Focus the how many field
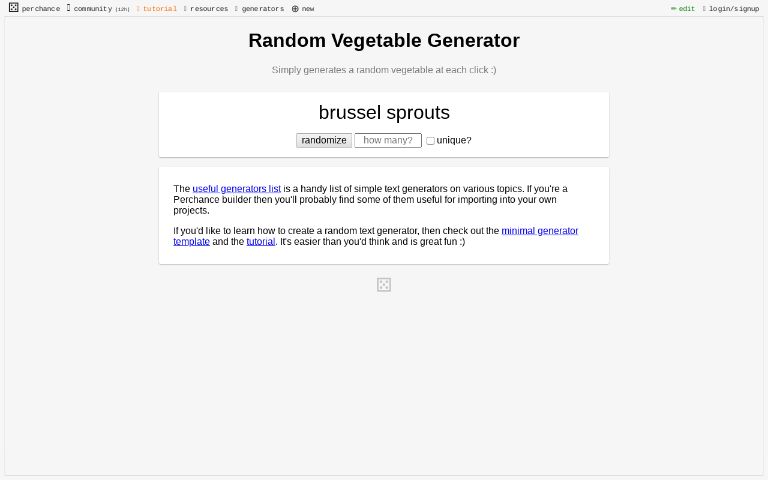This screenshot has width=768, height=480. coord(387,140)
